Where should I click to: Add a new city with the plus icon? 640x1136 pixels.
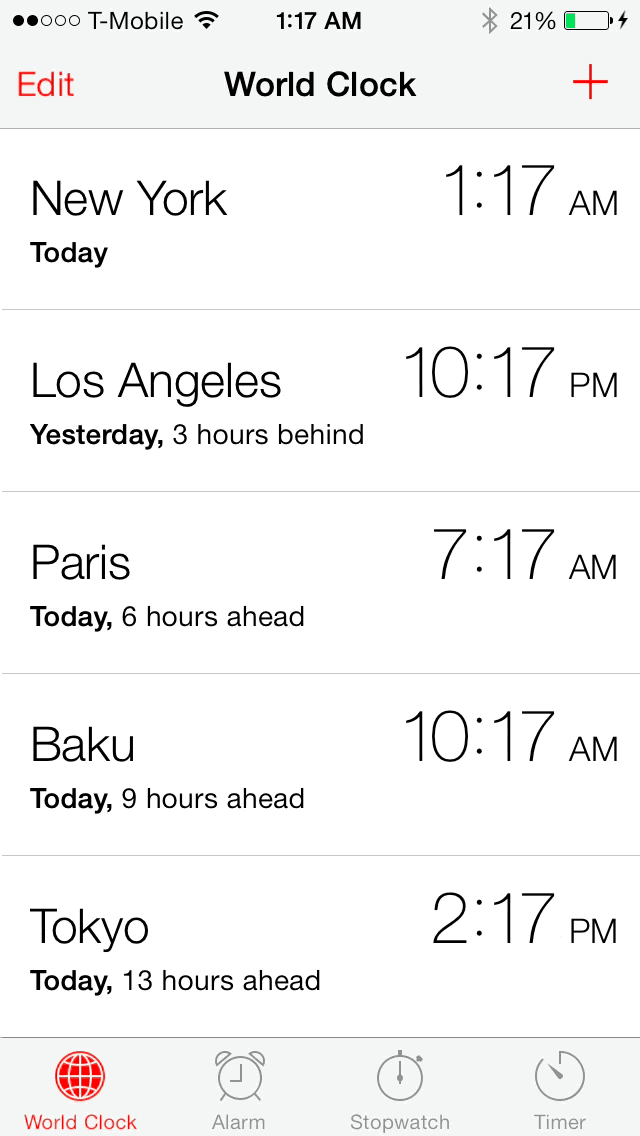click(x=590, y=83)
